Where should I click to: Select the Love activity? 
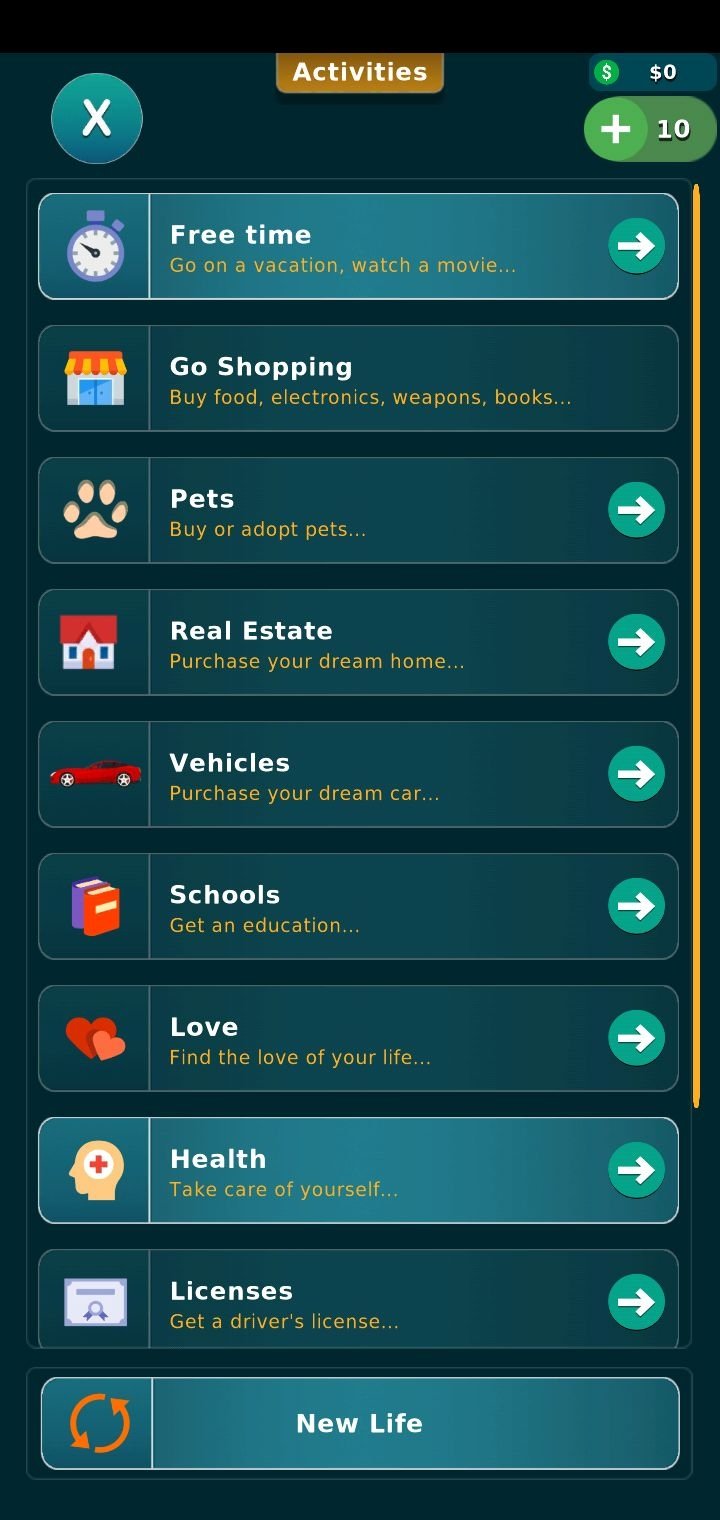coord(358,1038)
